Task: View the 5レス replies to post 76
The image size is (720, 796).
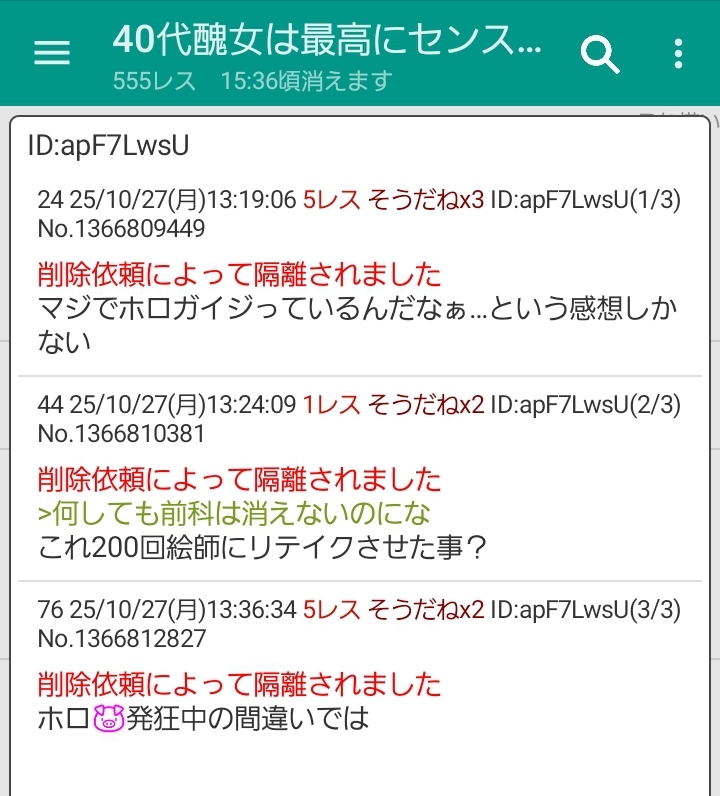Action: [x=332, y=610]
